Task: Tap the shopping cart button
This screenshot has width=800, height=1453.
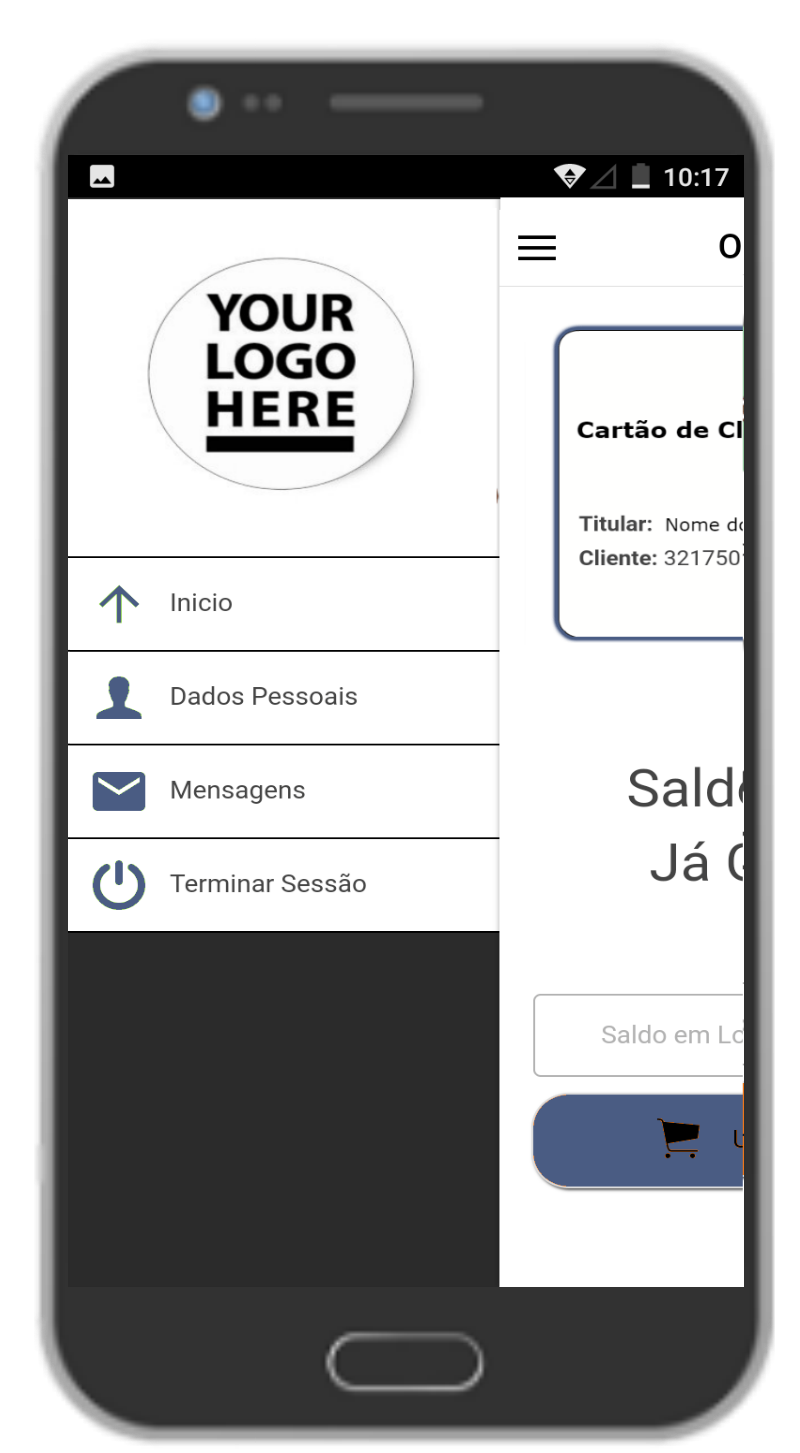Action: (x=638, y=1141)
